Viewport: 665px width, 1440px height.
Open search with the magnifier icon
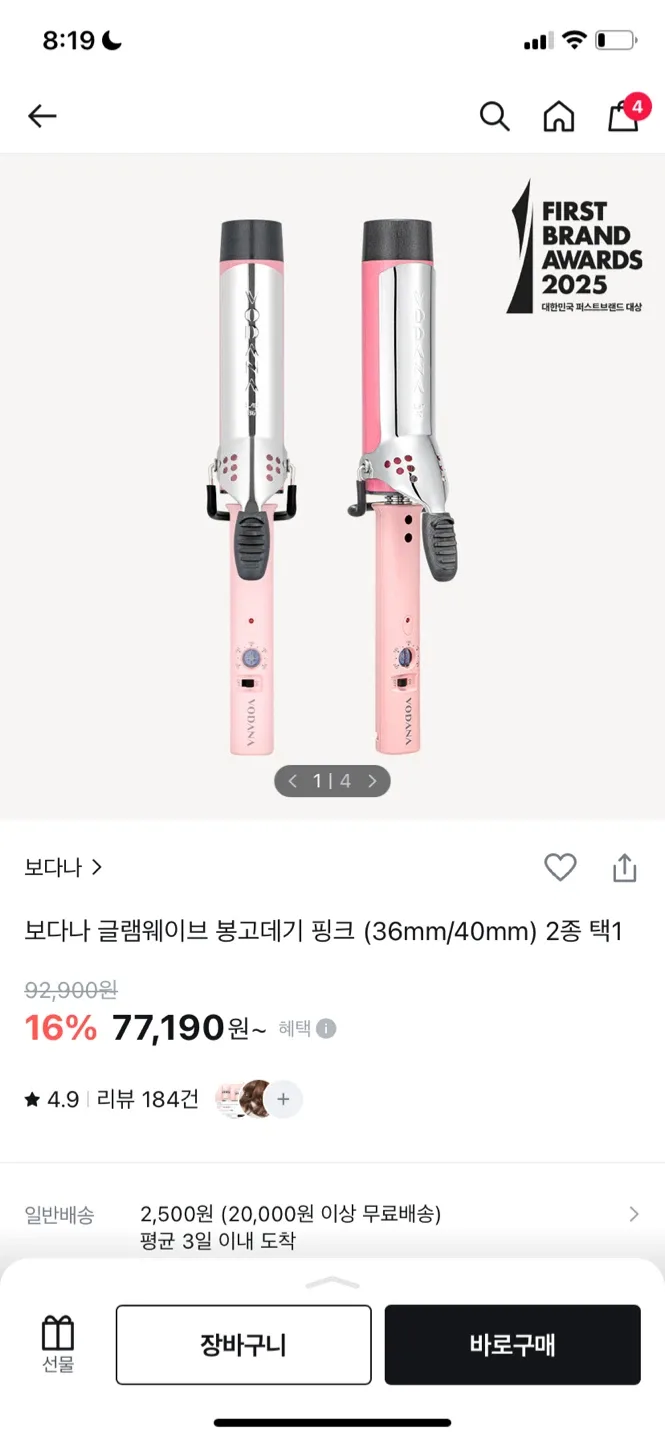[494, 117]
